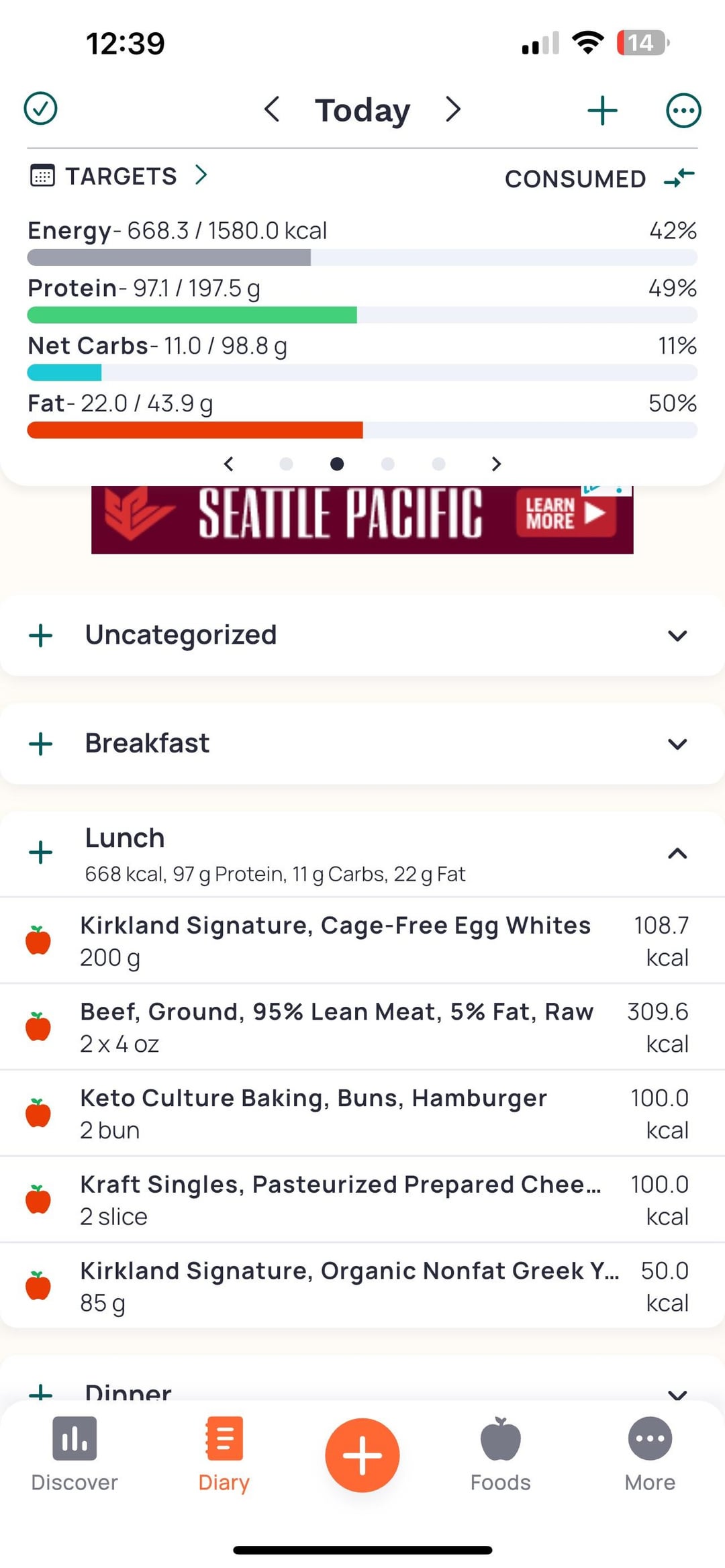Expand the Breakfast section

coord(677,744)
